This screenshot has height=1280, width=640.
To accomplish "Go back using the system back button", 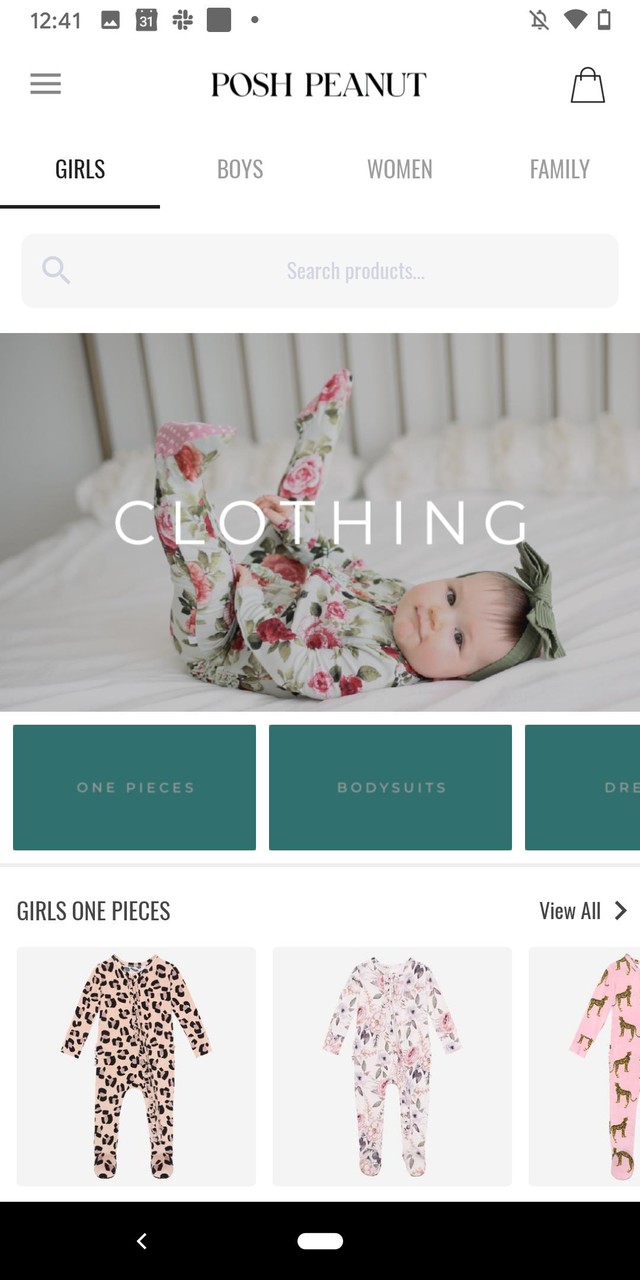I will [142, 1241].
